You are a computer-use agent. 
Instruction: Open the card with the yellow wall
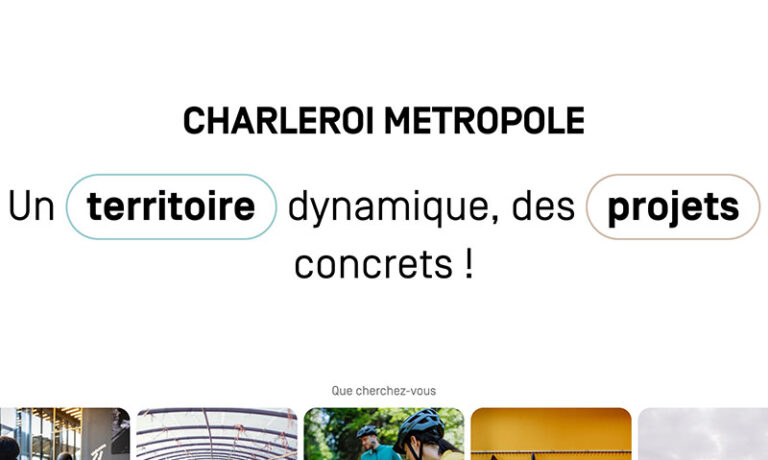point(551,434)
